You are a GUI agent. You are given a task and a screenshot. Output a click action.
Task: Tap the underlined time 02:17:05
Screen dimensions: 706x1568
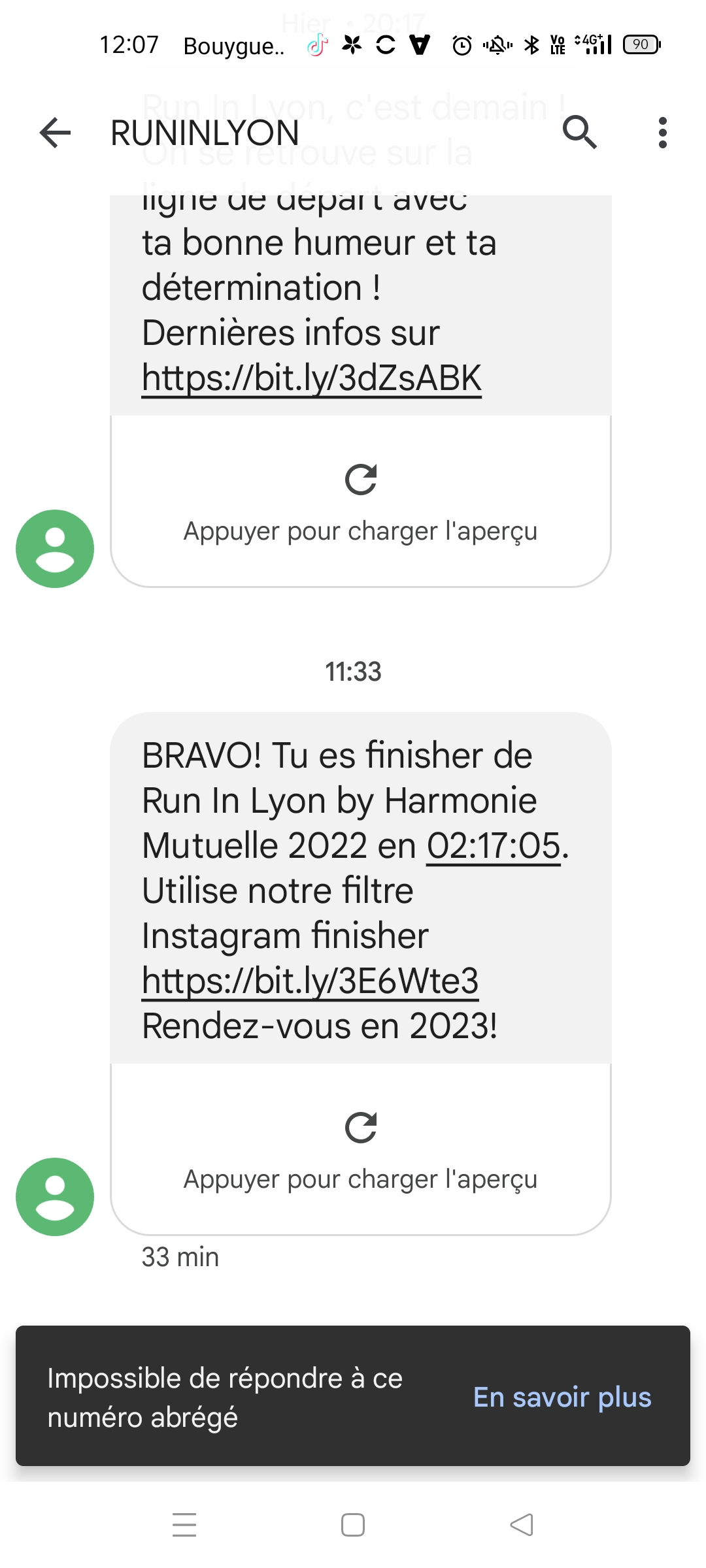pyautogui.click(x=494, y=845)
